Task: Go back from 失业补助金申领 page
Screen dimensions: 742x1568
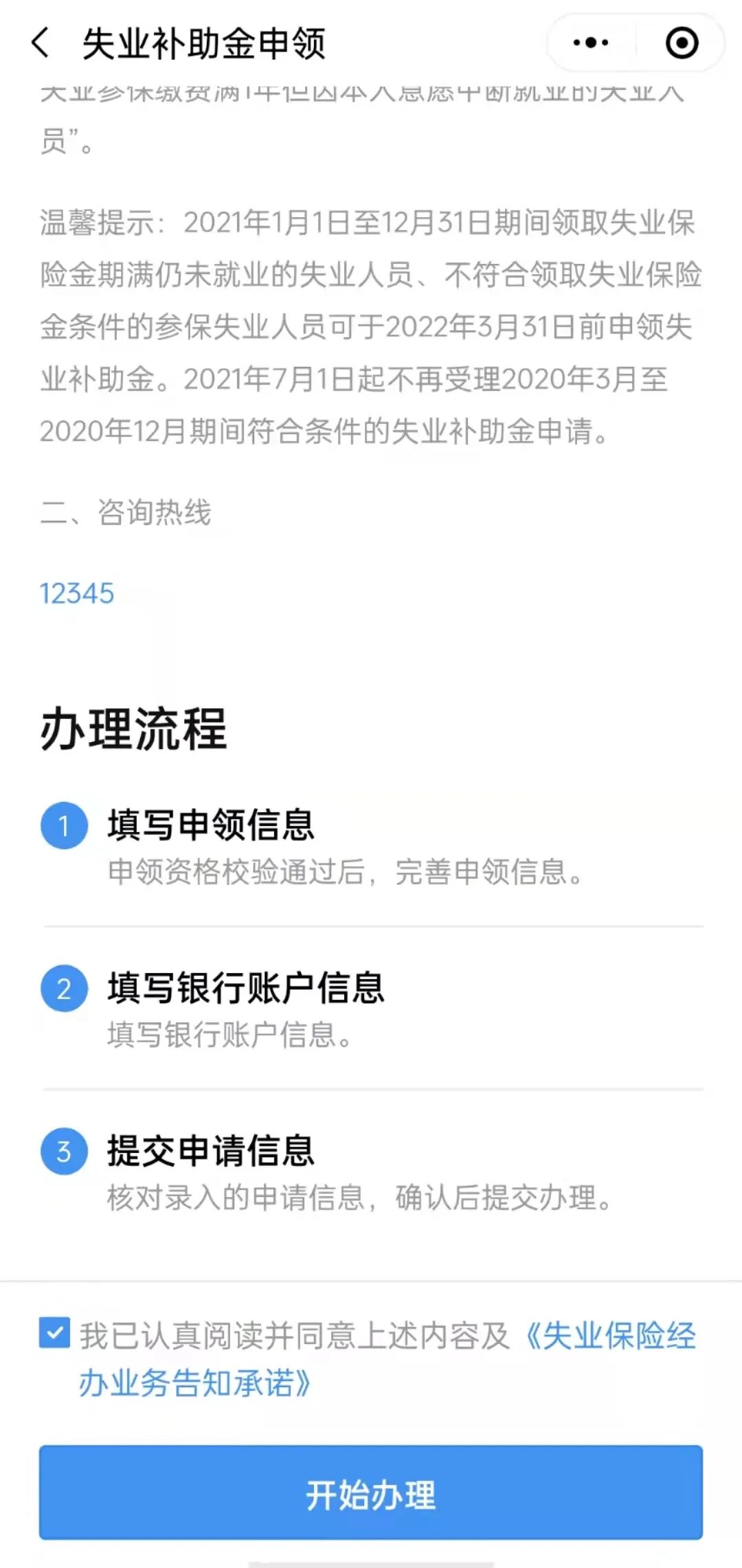Action: point(41,43)
